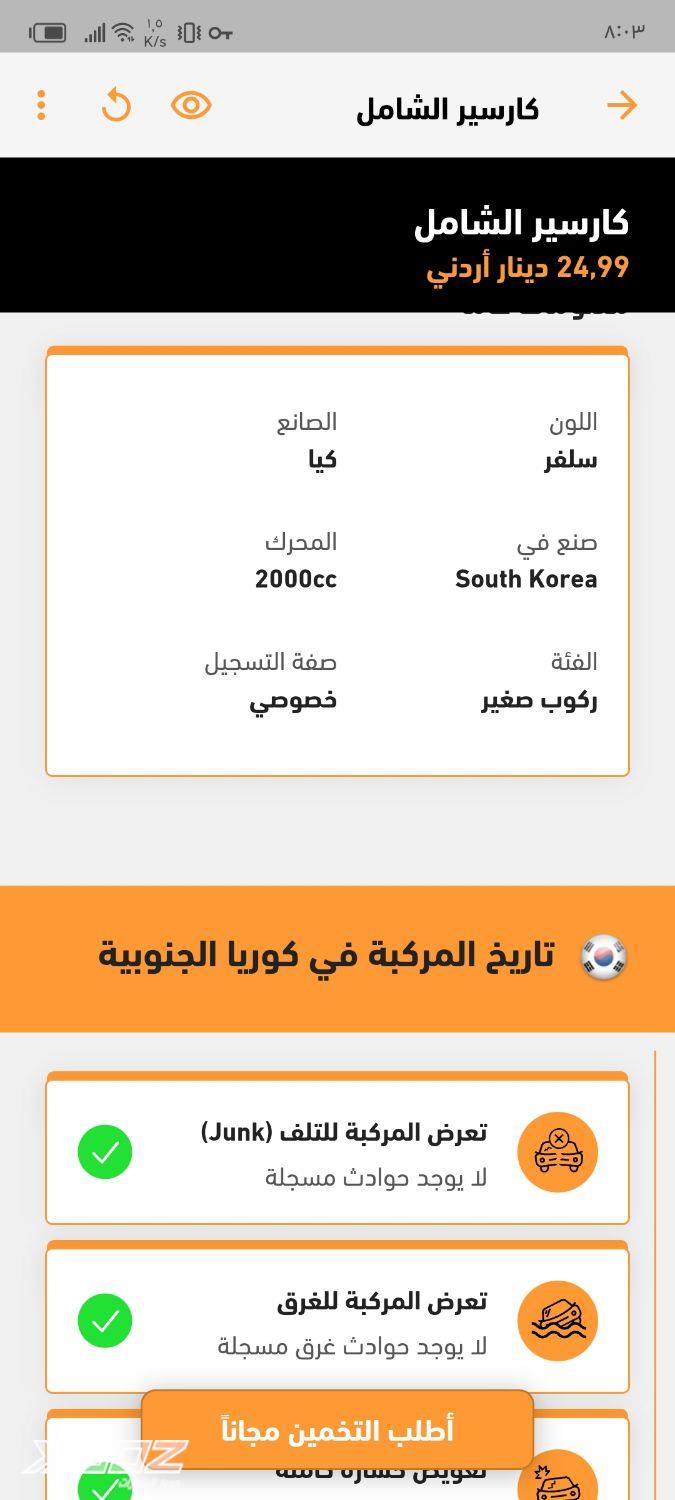Tap the back arrow in the app bar
The image size is (675, 1500).
coord(621,105)
